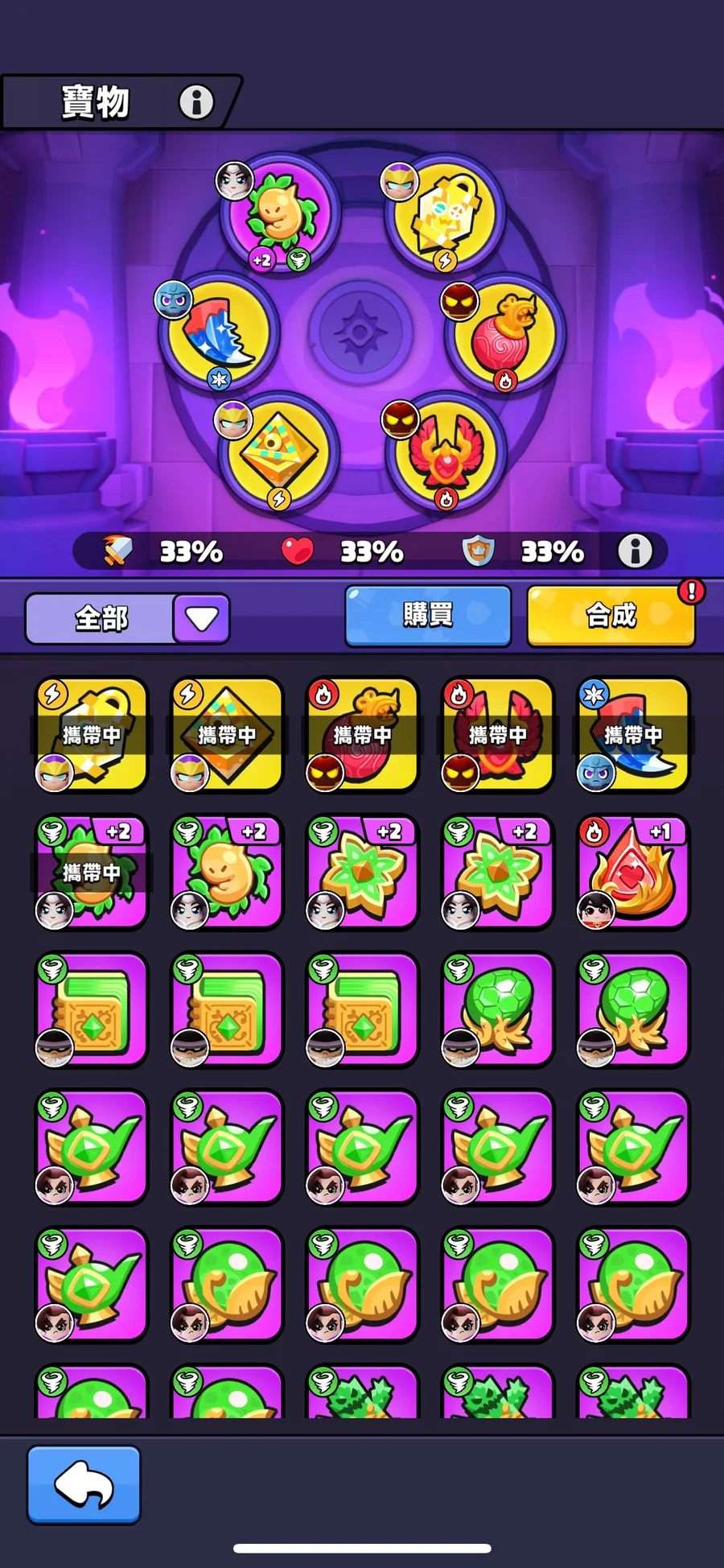
Task: Open the info icon next to 寶物 title
Action: (196, 102)
